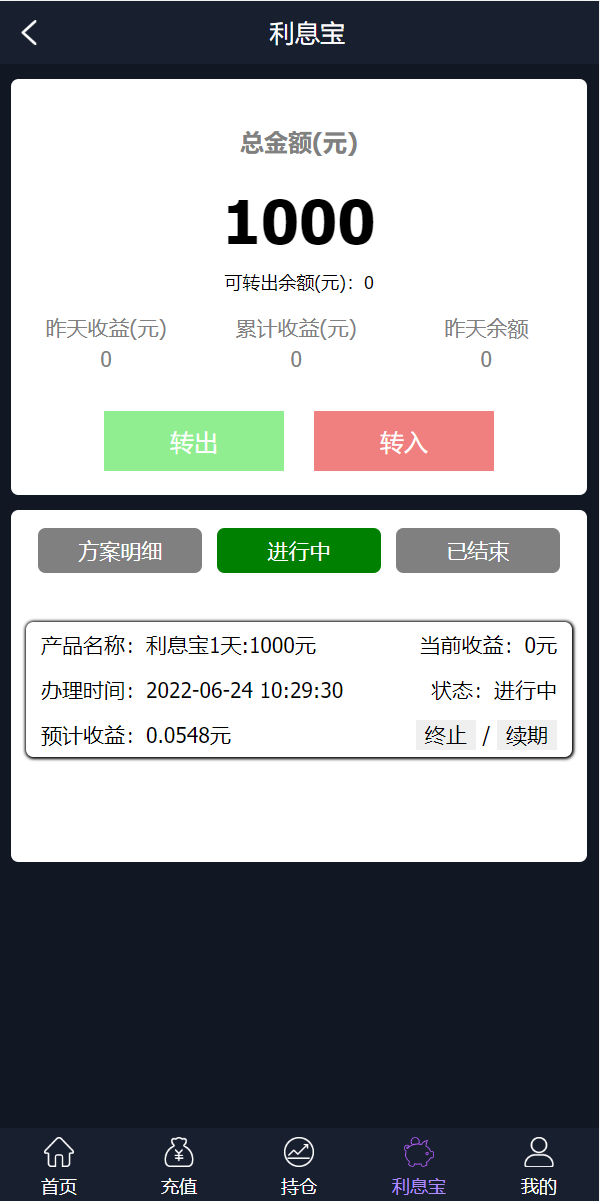Tap the green 转出 transfer-out button
600x1202 pixels.
[x=194, y=441]
